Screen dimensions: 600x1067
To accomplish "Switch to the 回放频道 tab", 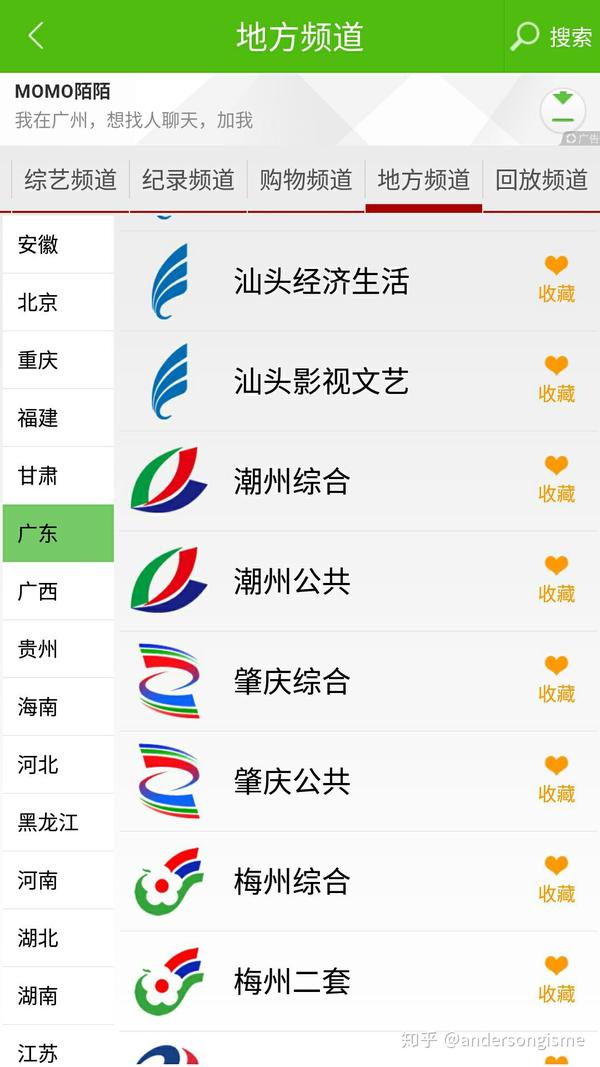I will 541,180.
